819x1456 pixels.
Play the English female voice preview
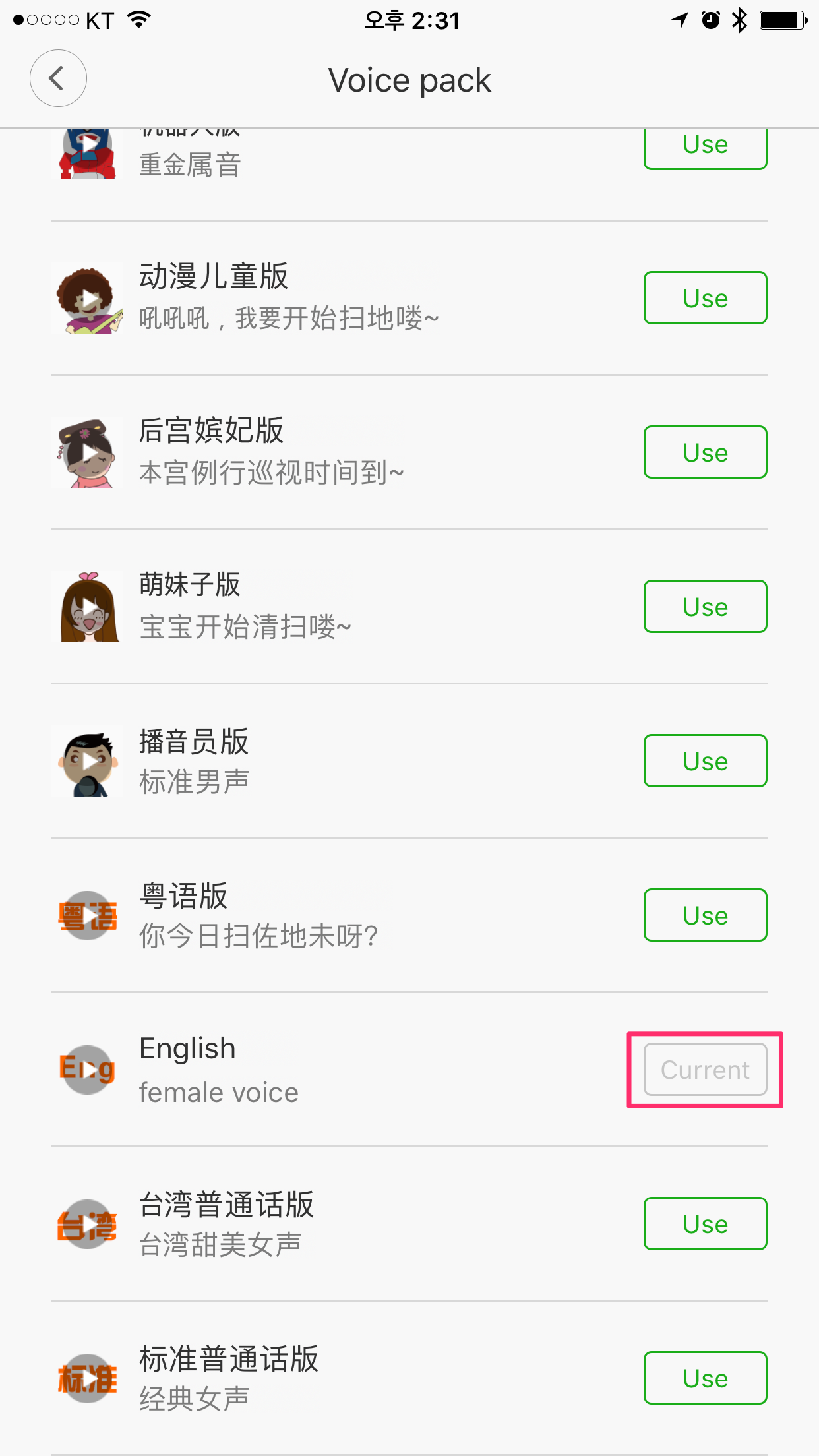(x=88, y=1070)
